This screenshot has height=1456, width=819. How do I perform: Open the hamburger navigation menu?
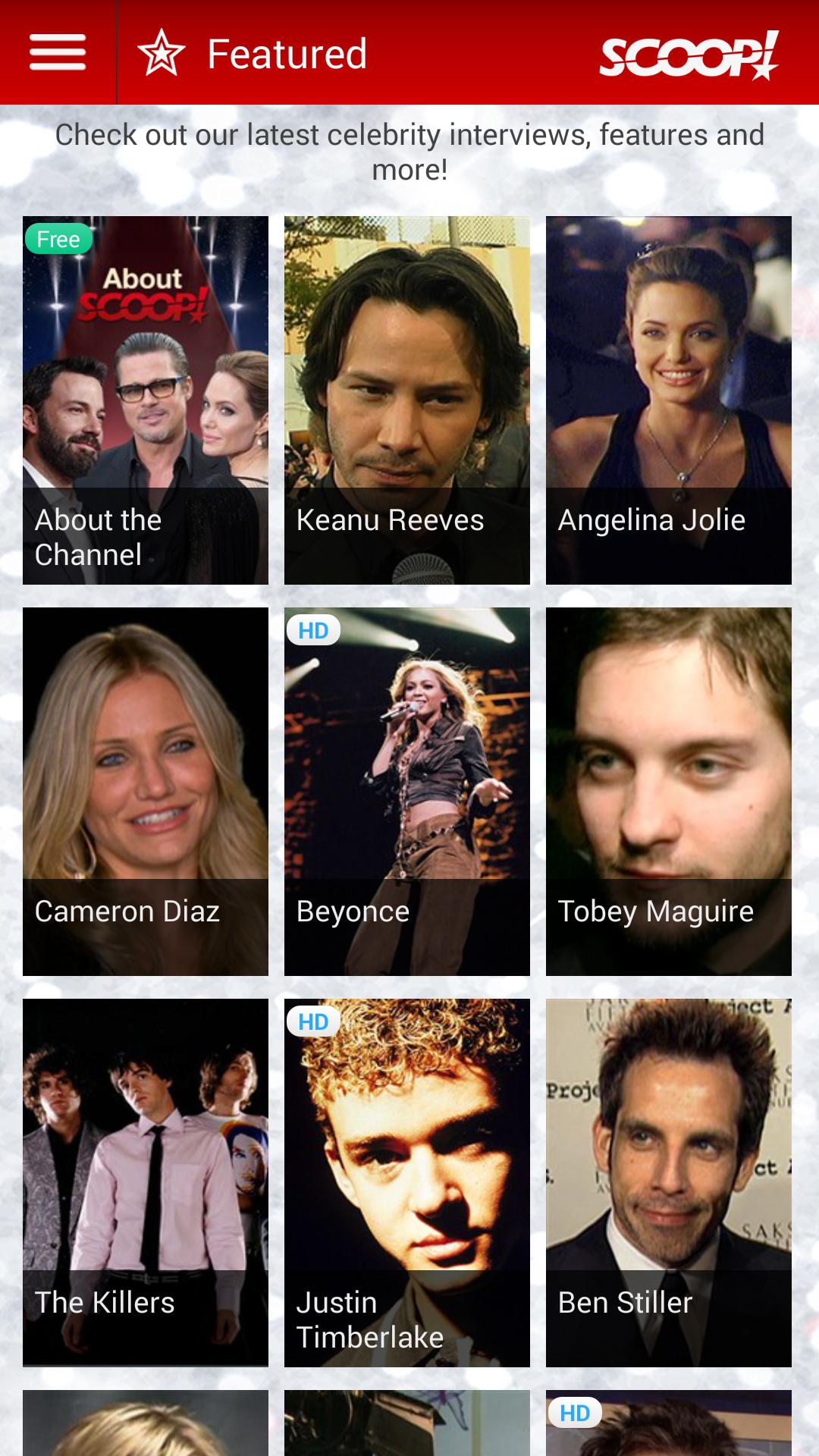click(58, 53)
